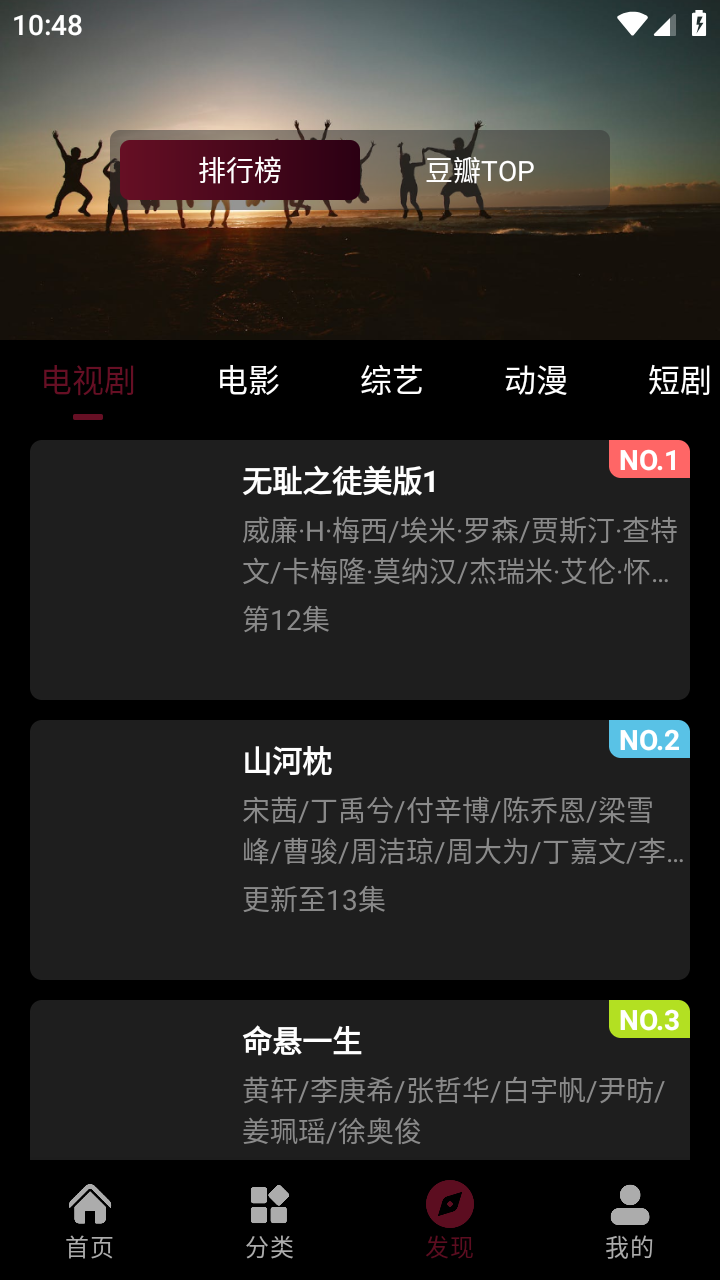This screenshot has width=720, height=1280.
Task: Tap the battery indicator in status bar
Action: click(x=699, y=21)
